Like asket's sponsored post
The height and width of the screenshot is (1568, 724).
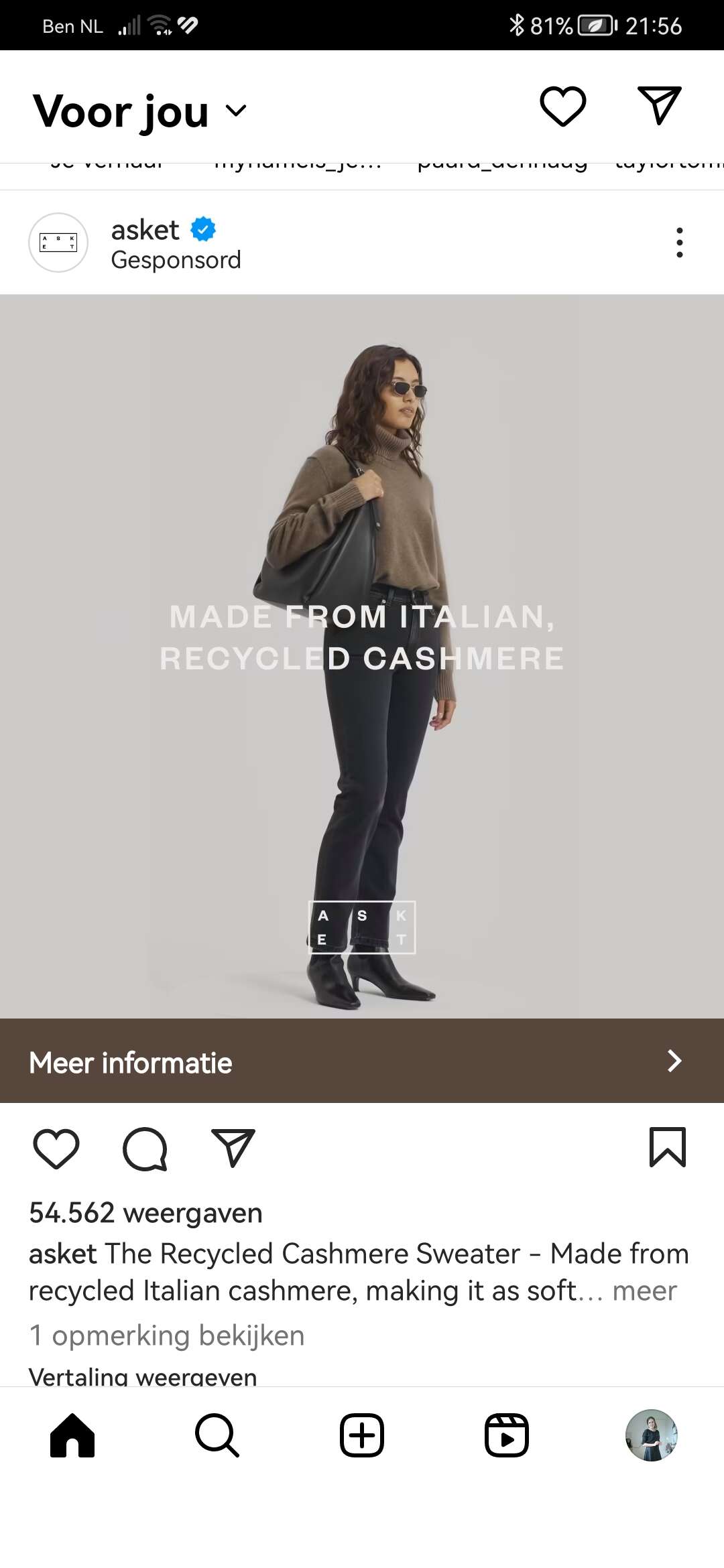coord(56,1149)
